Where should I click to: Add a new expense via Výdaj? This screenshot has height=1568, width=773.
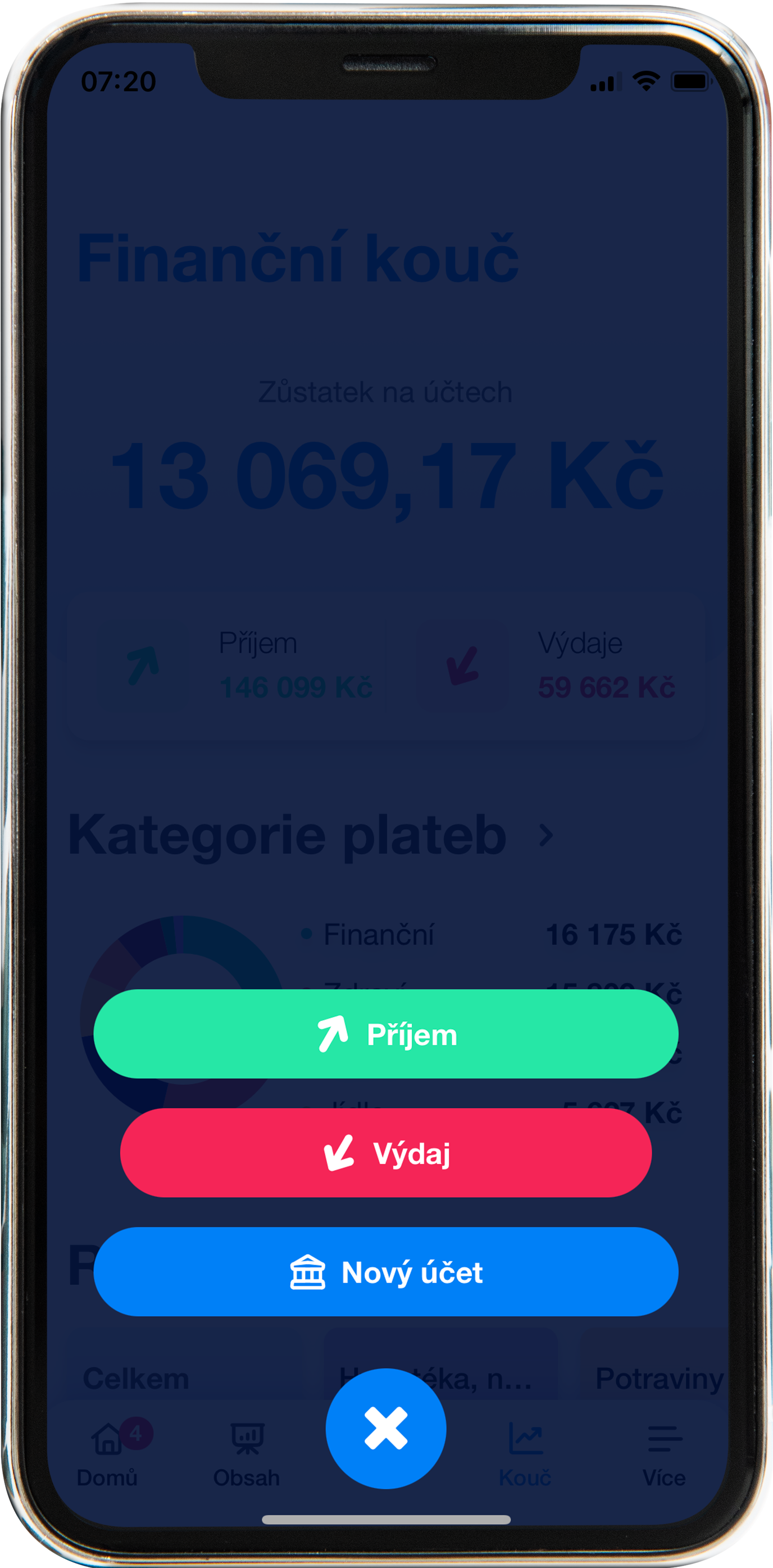386,1152
